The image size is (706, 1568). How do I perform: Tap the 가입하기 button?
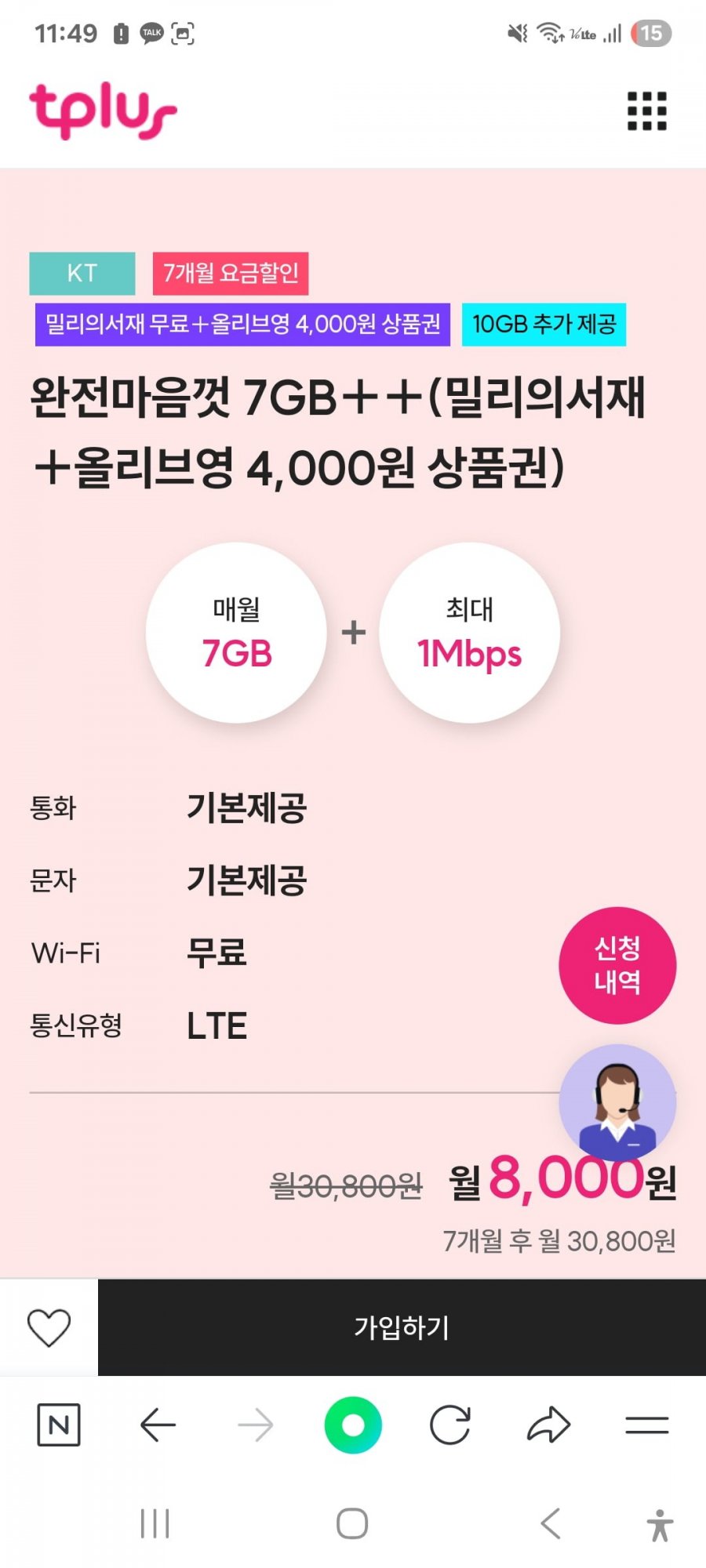[401, 1327]
